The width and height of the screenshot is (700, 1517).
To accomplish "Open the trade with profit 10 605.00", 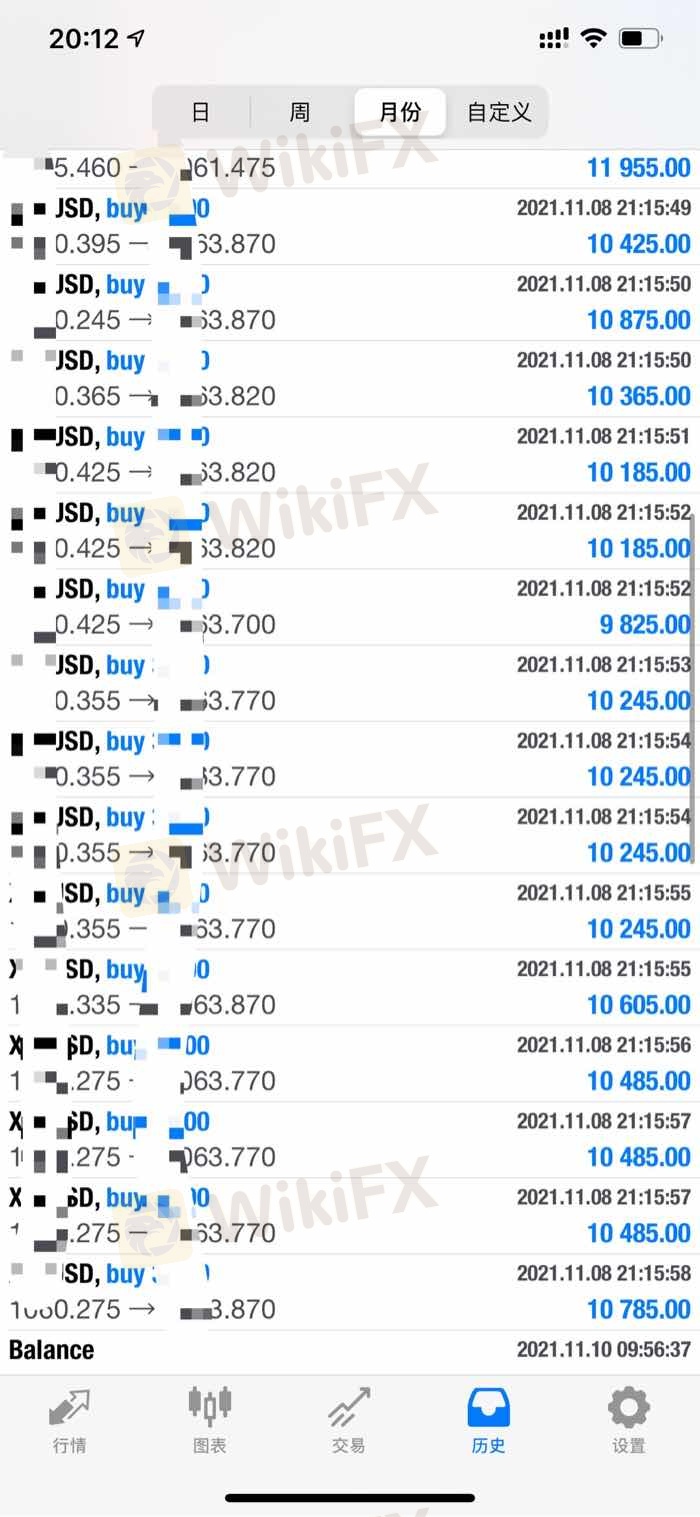I will coord(350,987).
